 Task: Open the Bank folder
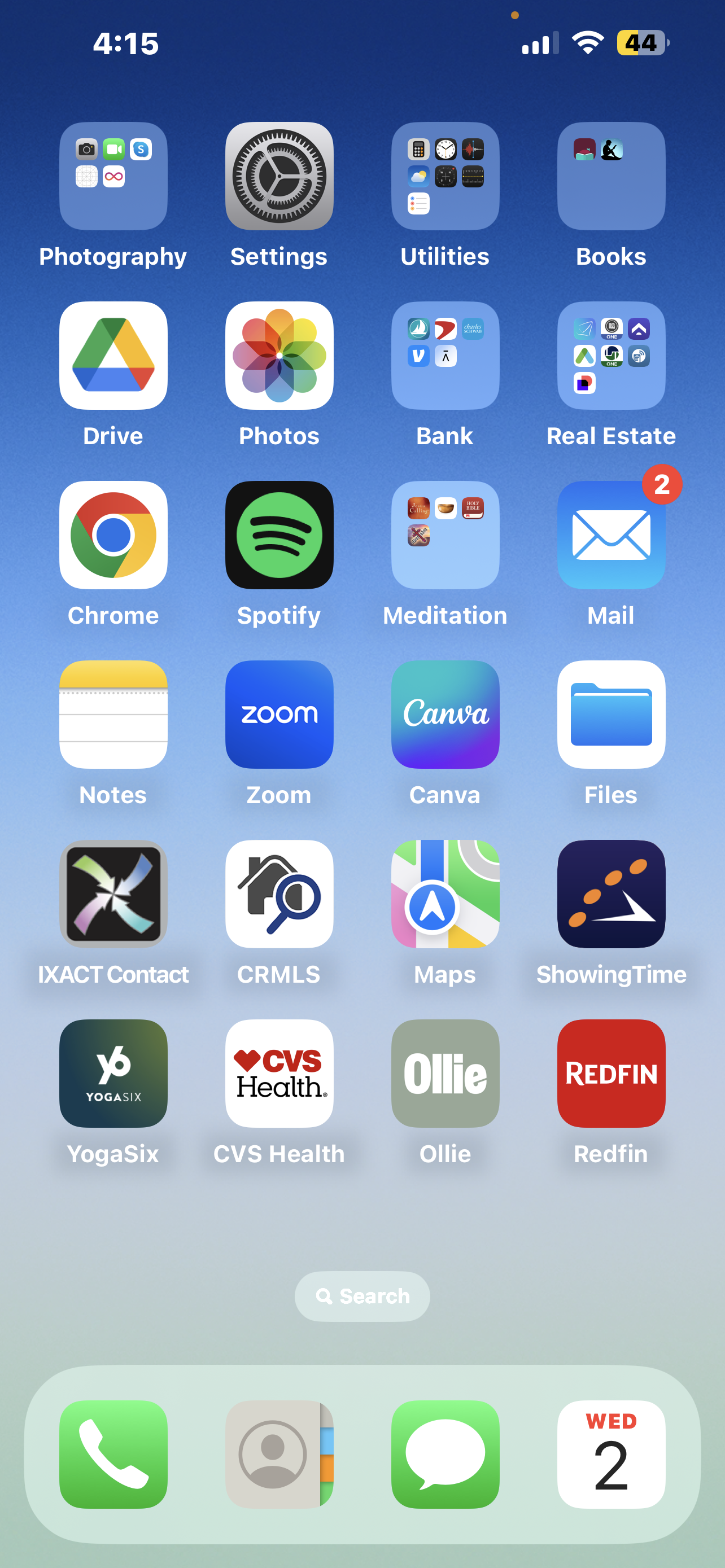[446, 356]
